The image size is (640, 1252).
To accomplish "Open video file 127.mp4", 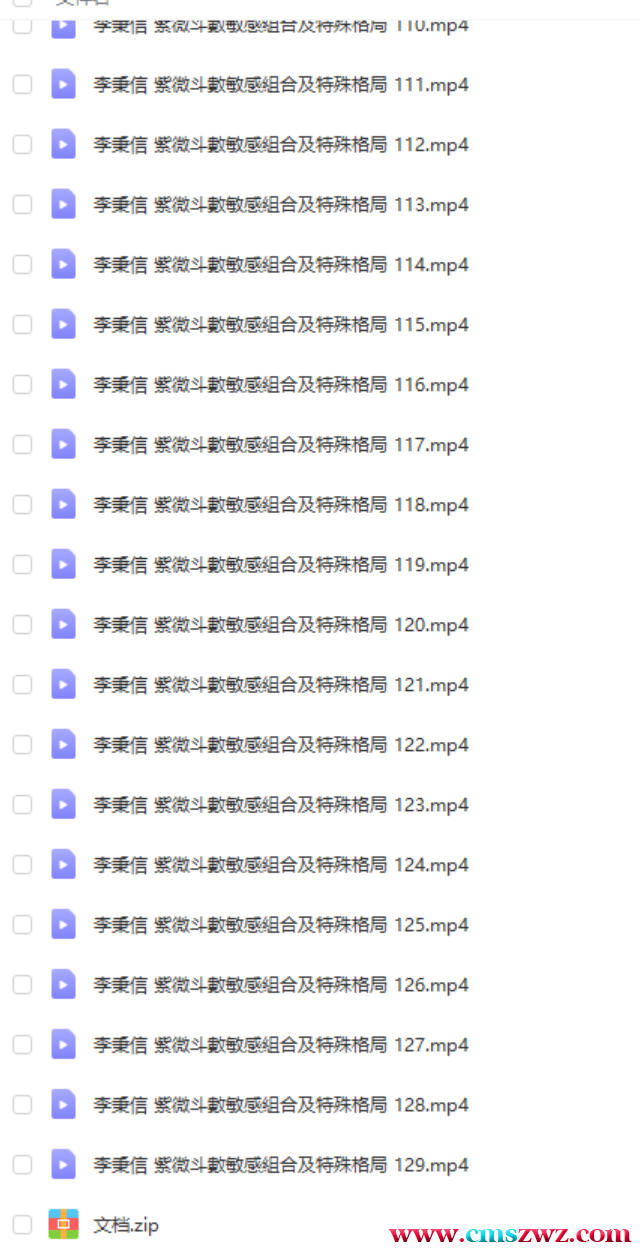I will tap(280, 1045).
